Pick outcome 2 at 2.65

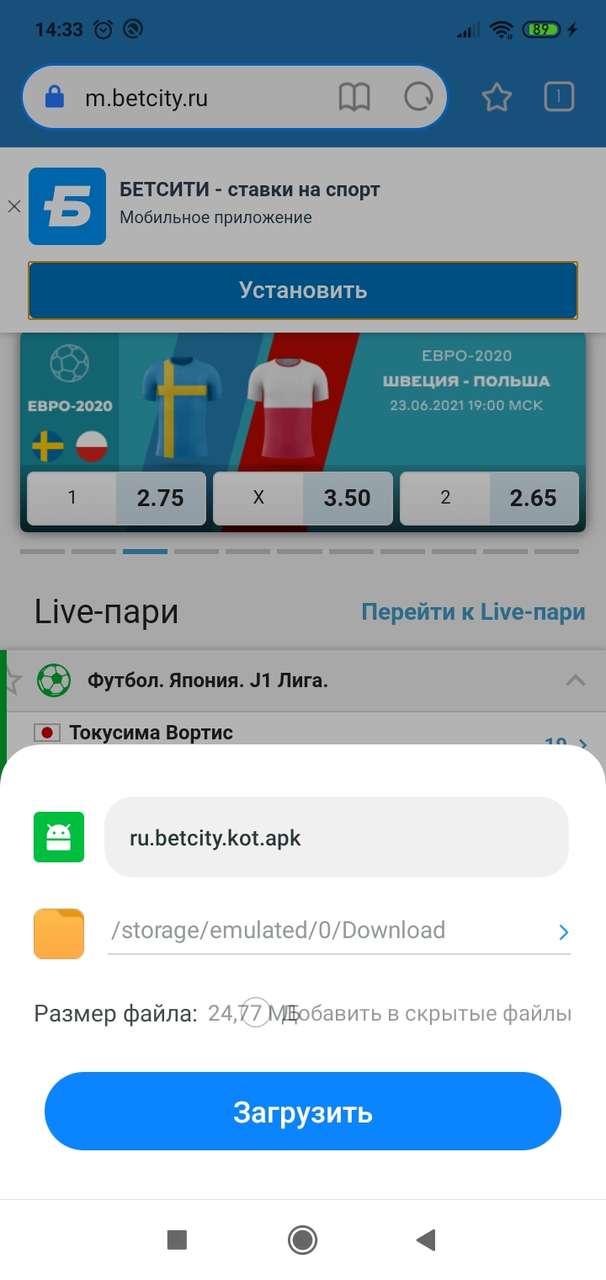(489, 498)
